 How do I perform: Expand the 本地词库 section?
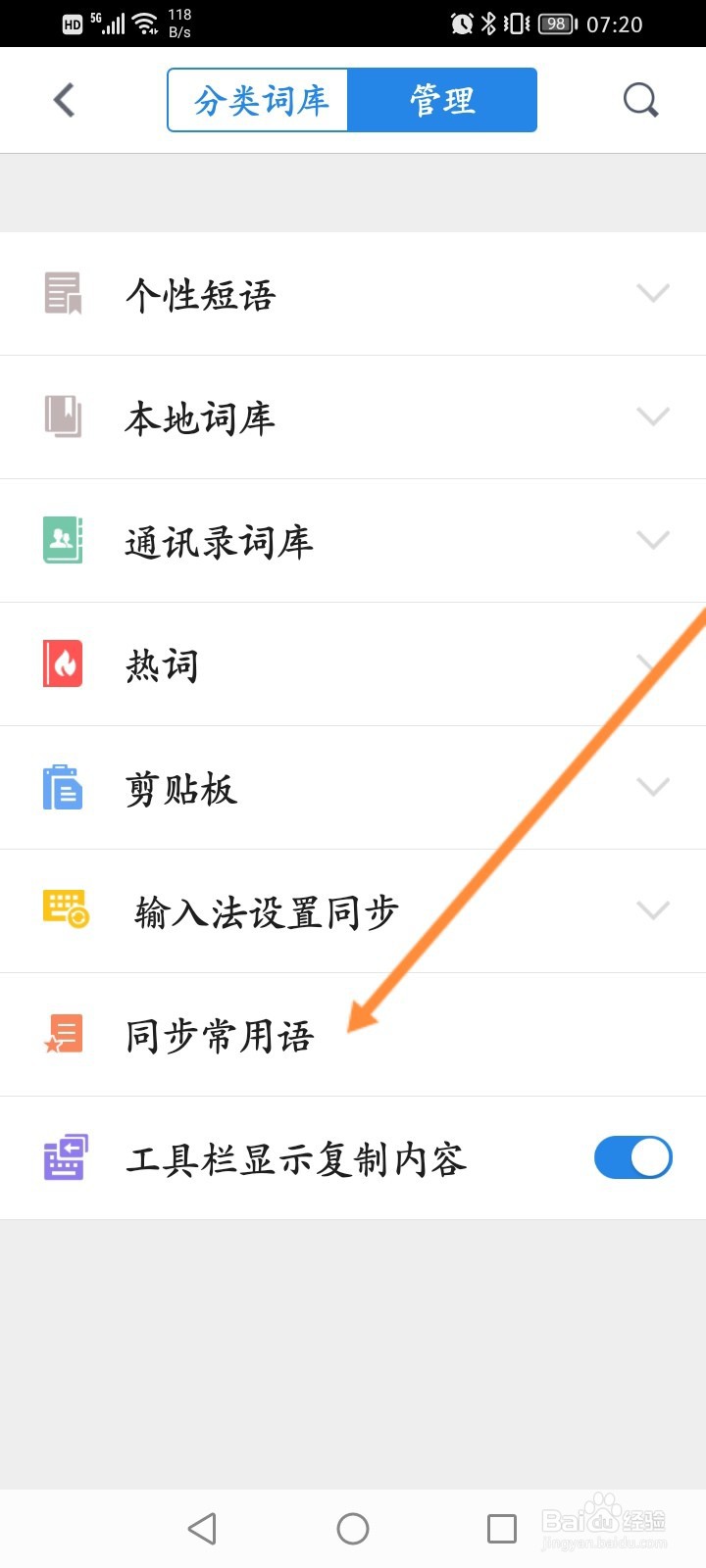(x=653, y=416)
